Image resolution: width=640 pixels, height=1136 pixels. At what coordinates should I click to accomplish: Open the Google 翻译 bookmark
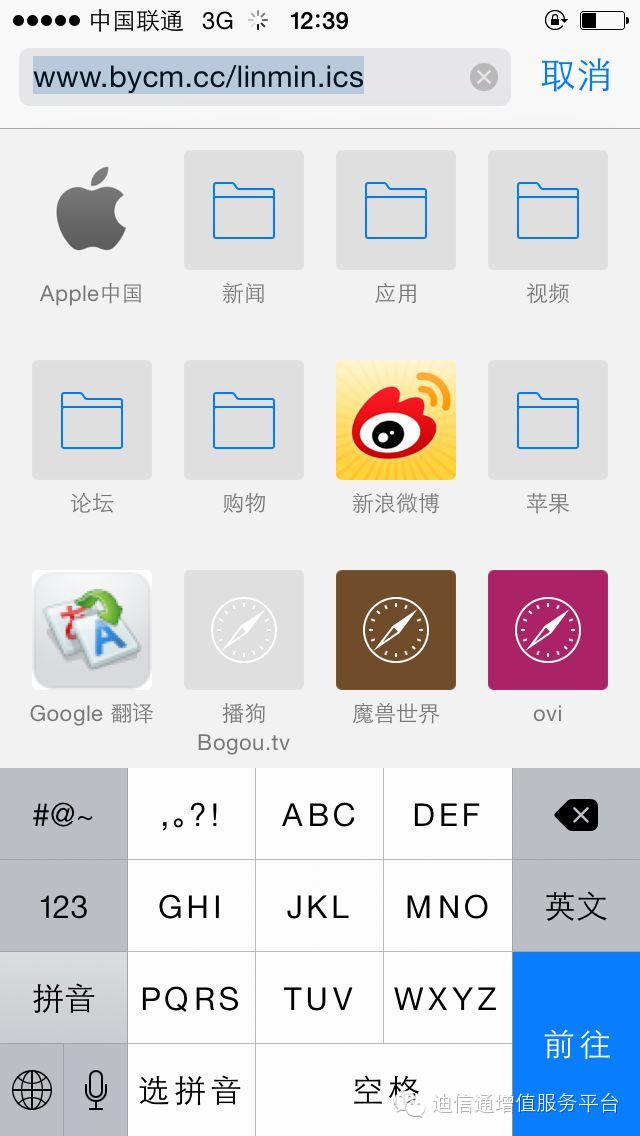coord(92,630)
